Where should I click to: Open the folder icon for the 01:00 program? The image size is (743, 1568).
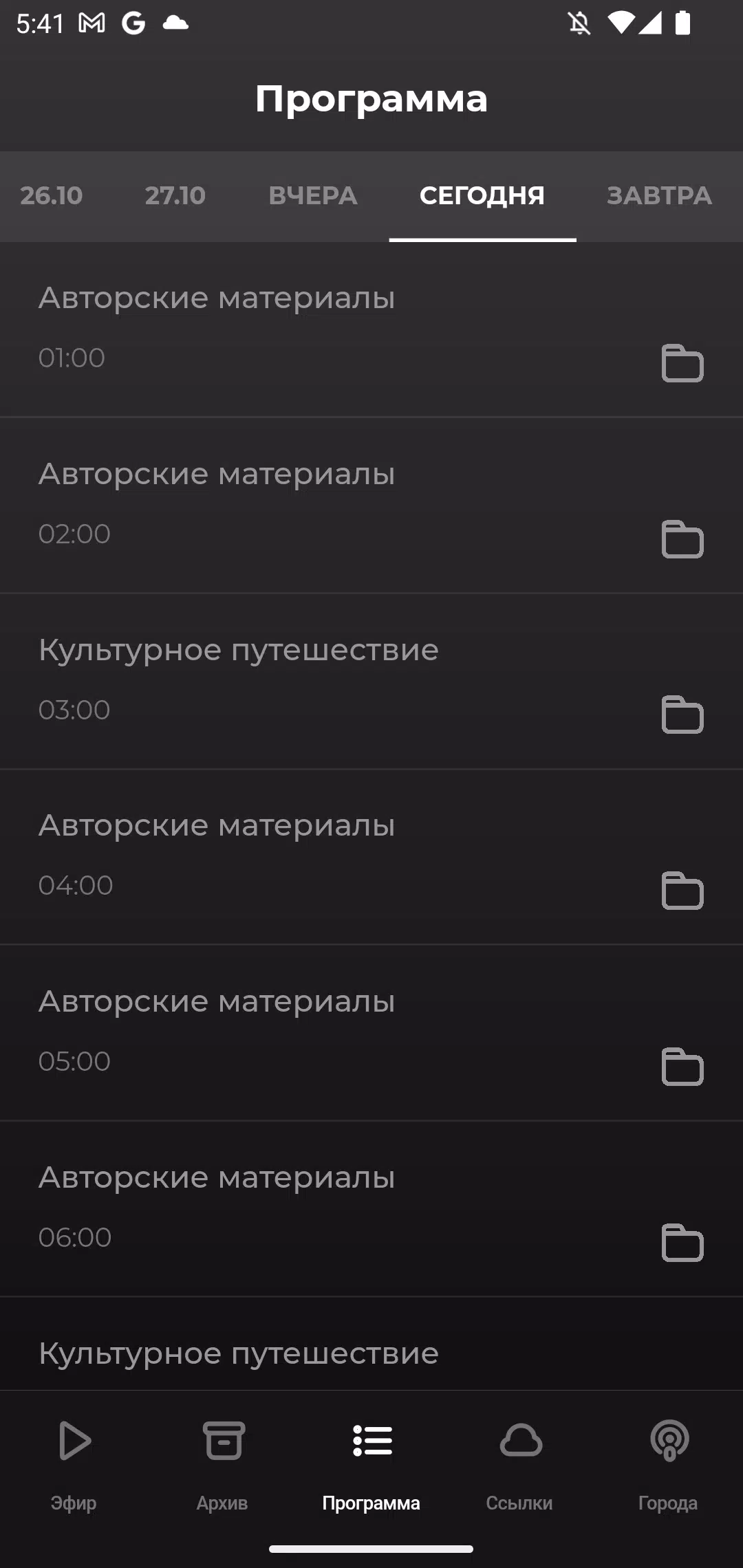(682, 363)
